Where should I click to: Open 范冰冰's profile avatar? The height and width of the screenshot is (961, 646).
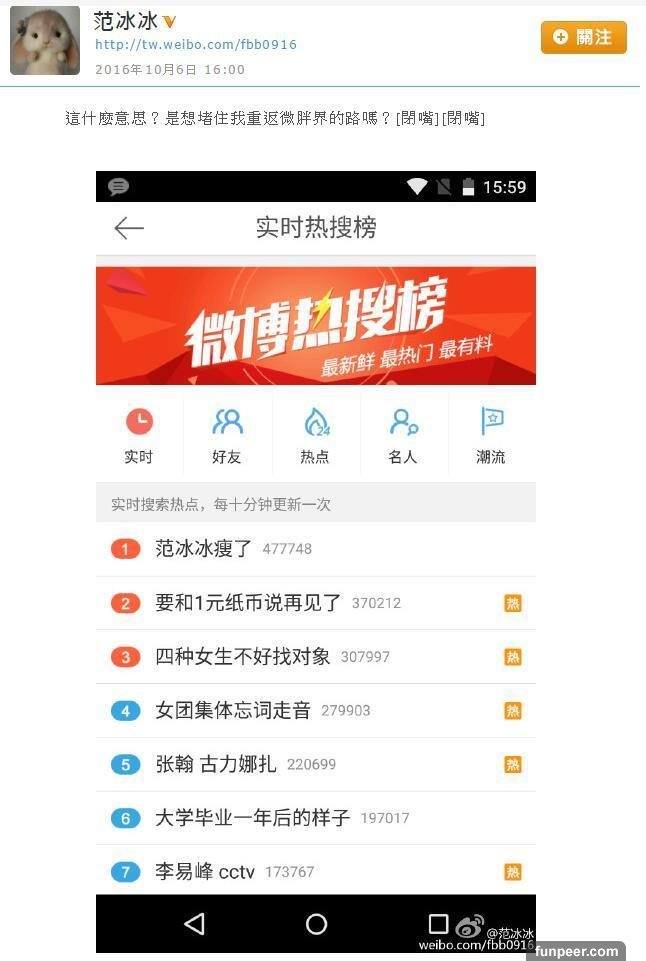(x=44, y=40)
